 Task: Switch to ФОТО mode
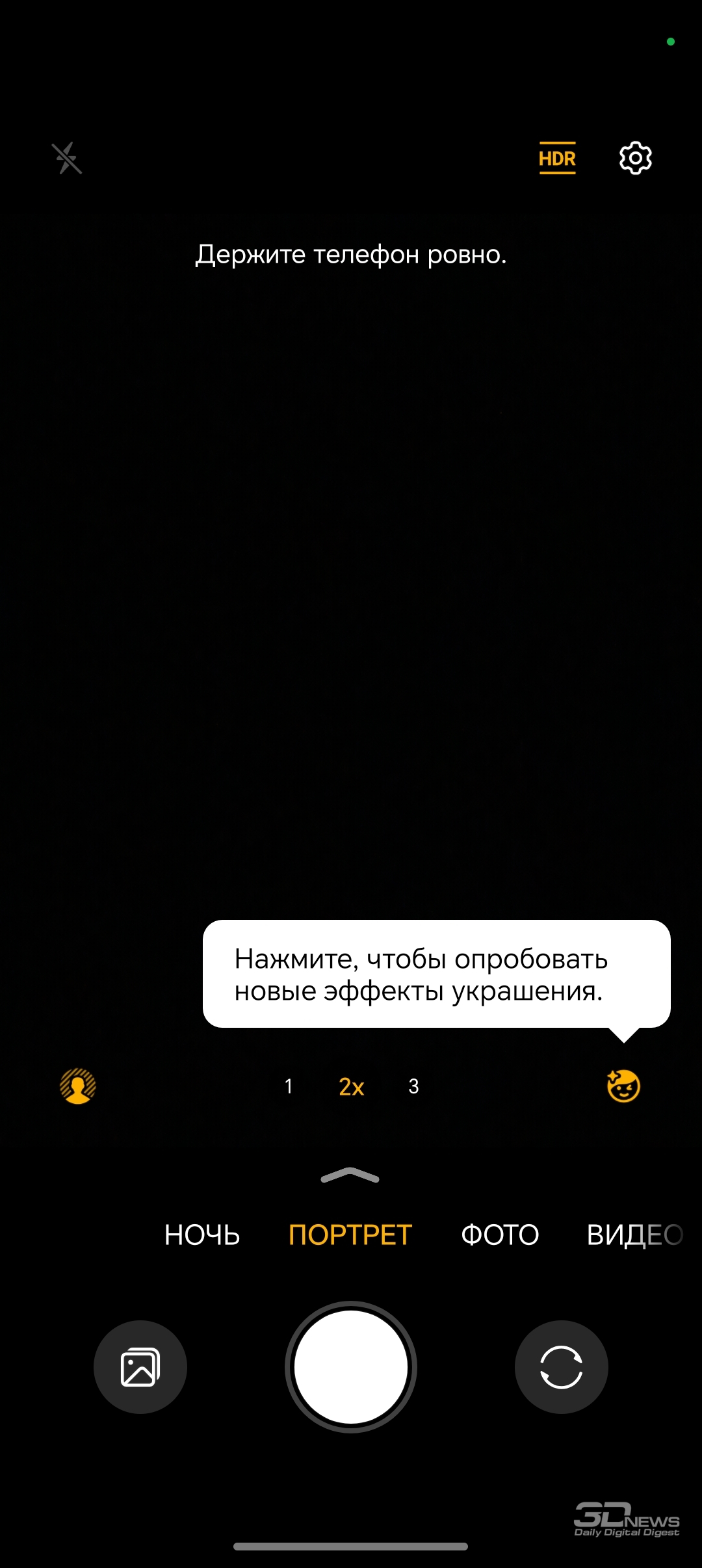(500, 1235)
